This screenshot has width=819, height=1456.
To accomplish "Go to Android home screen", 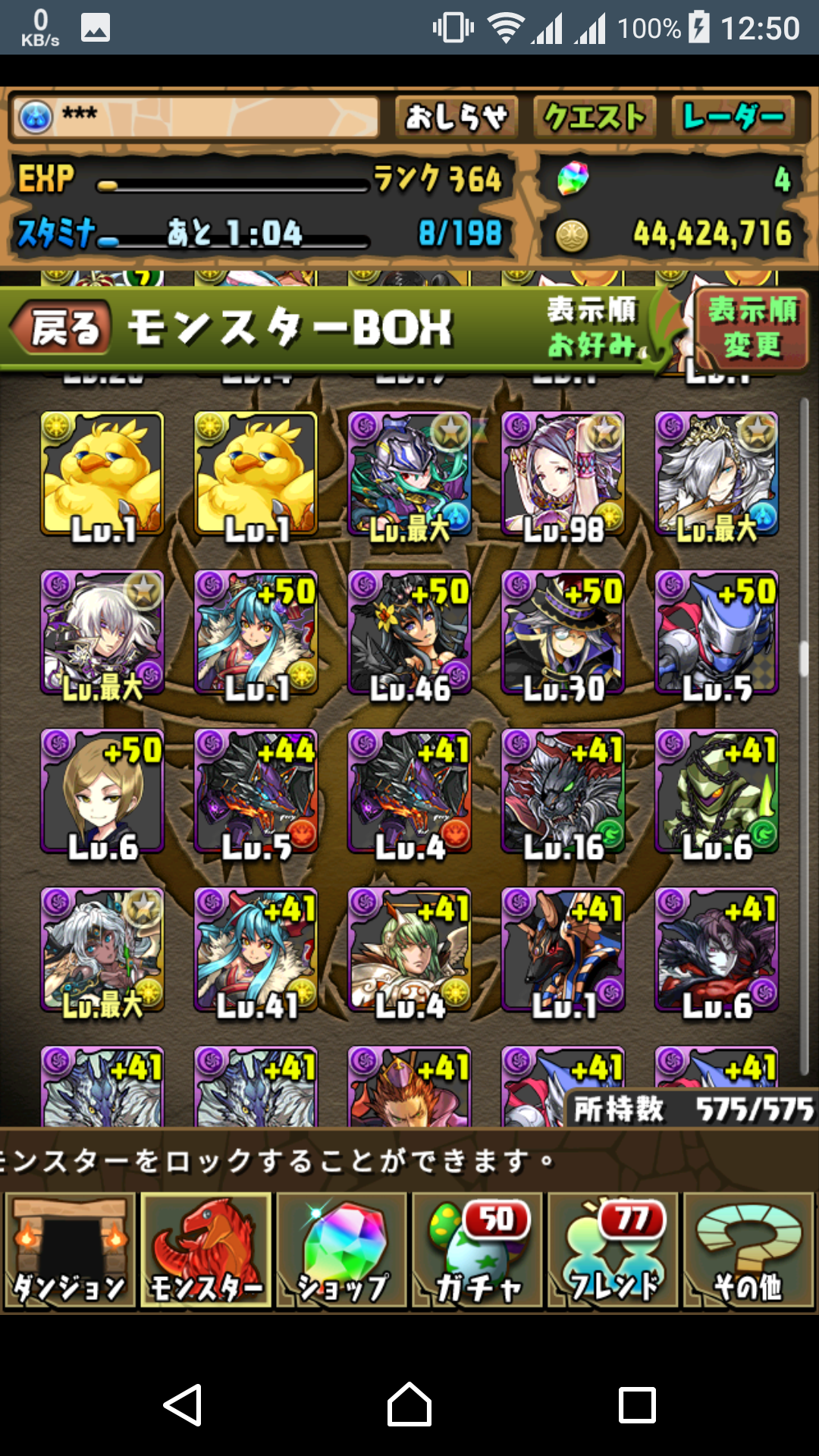I will [x=409, y=1404].
